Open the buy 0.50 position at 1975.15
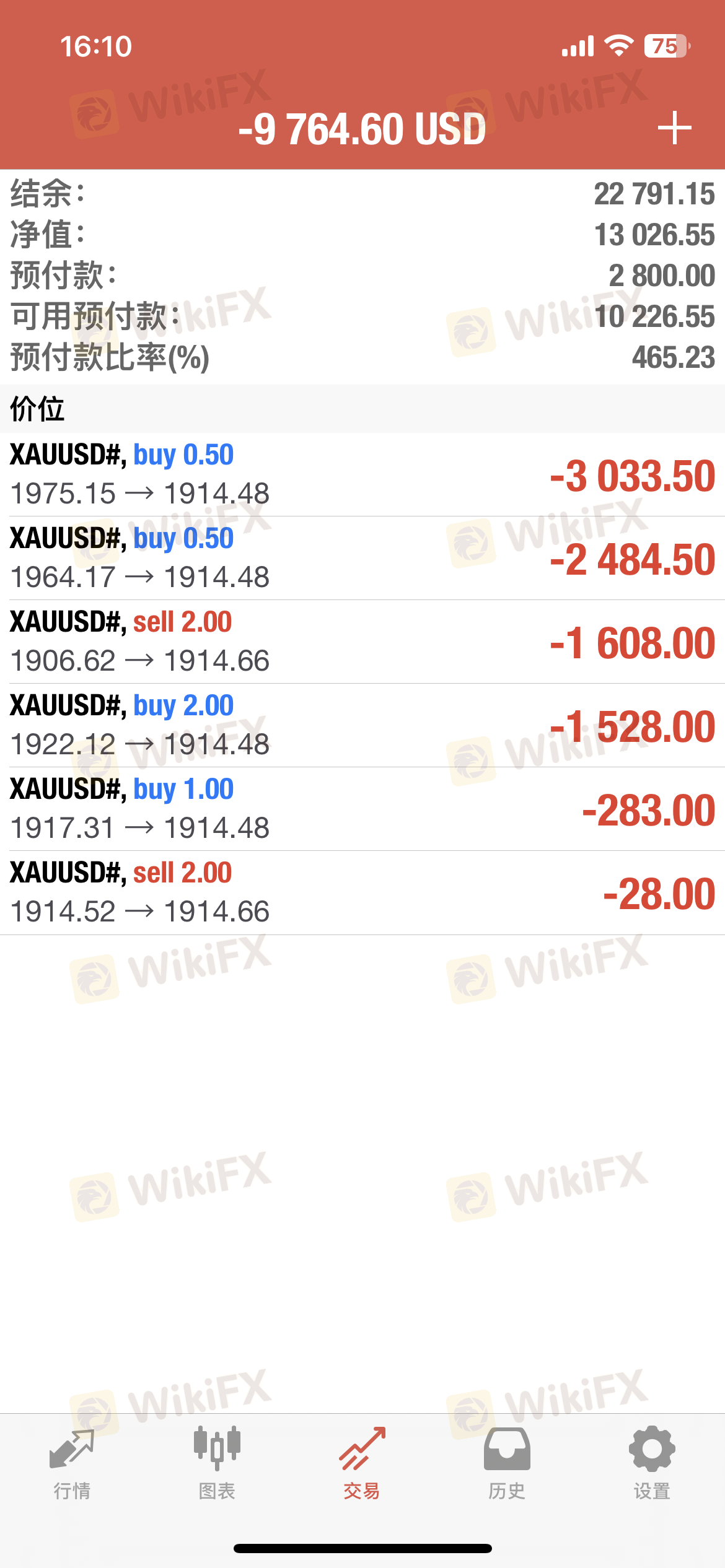 click(362, 474)
